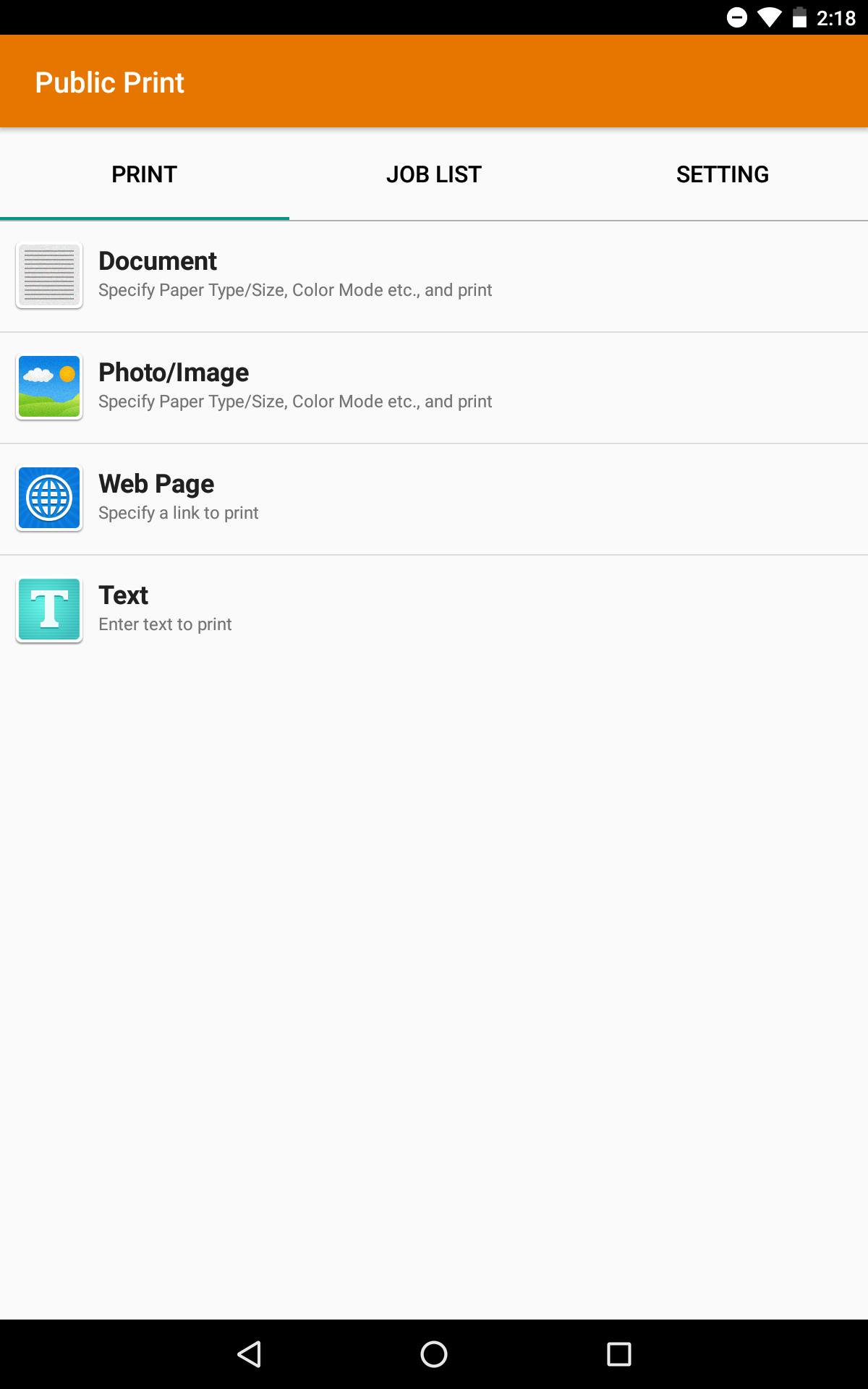Select the PRINT tab
This screenshot has height=1389, width=868.
coord(144,174)
